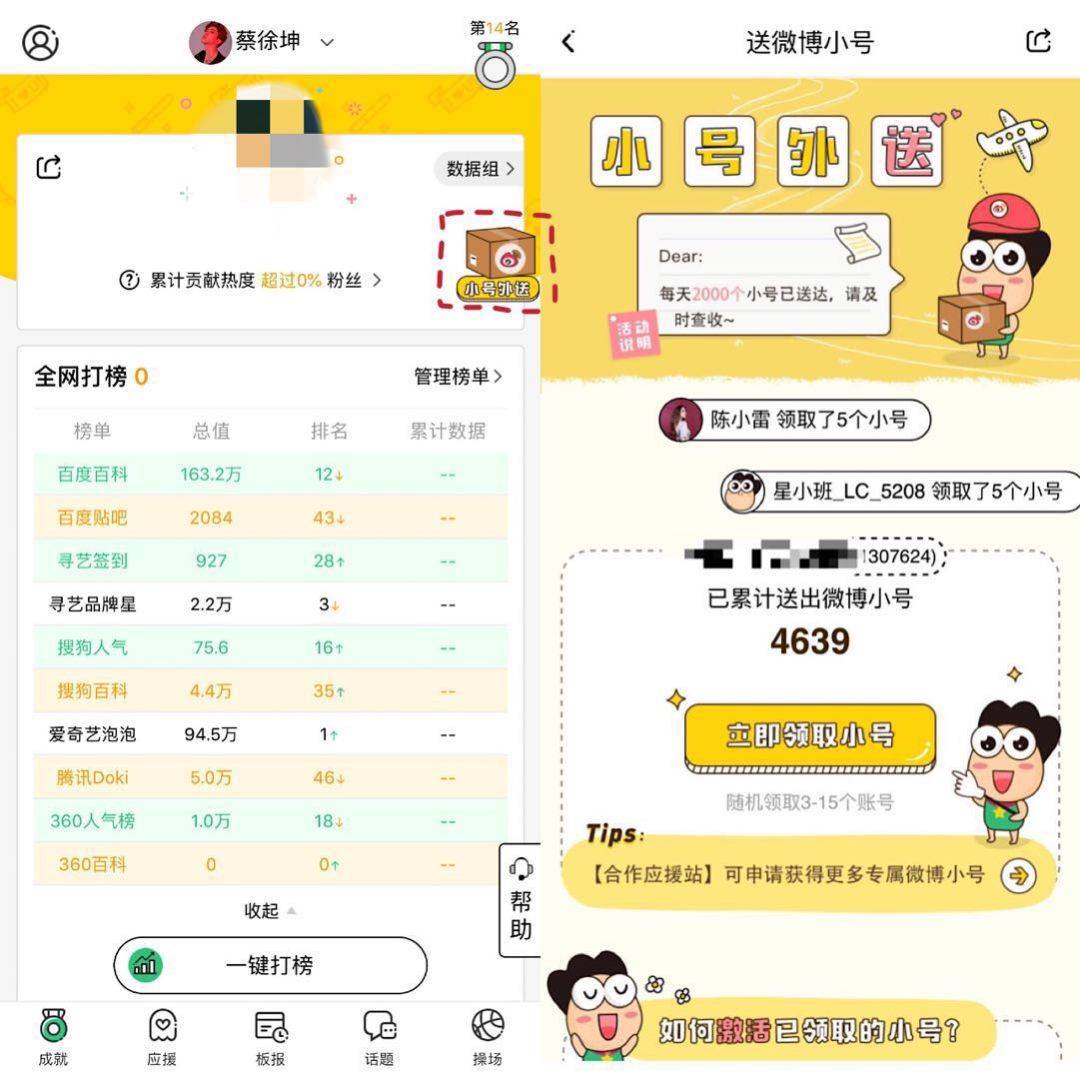The width and height of the screenshot is (1080, 1078).
Task: Switch to the 板报 tab
Action: click(x=270, y=1037)
